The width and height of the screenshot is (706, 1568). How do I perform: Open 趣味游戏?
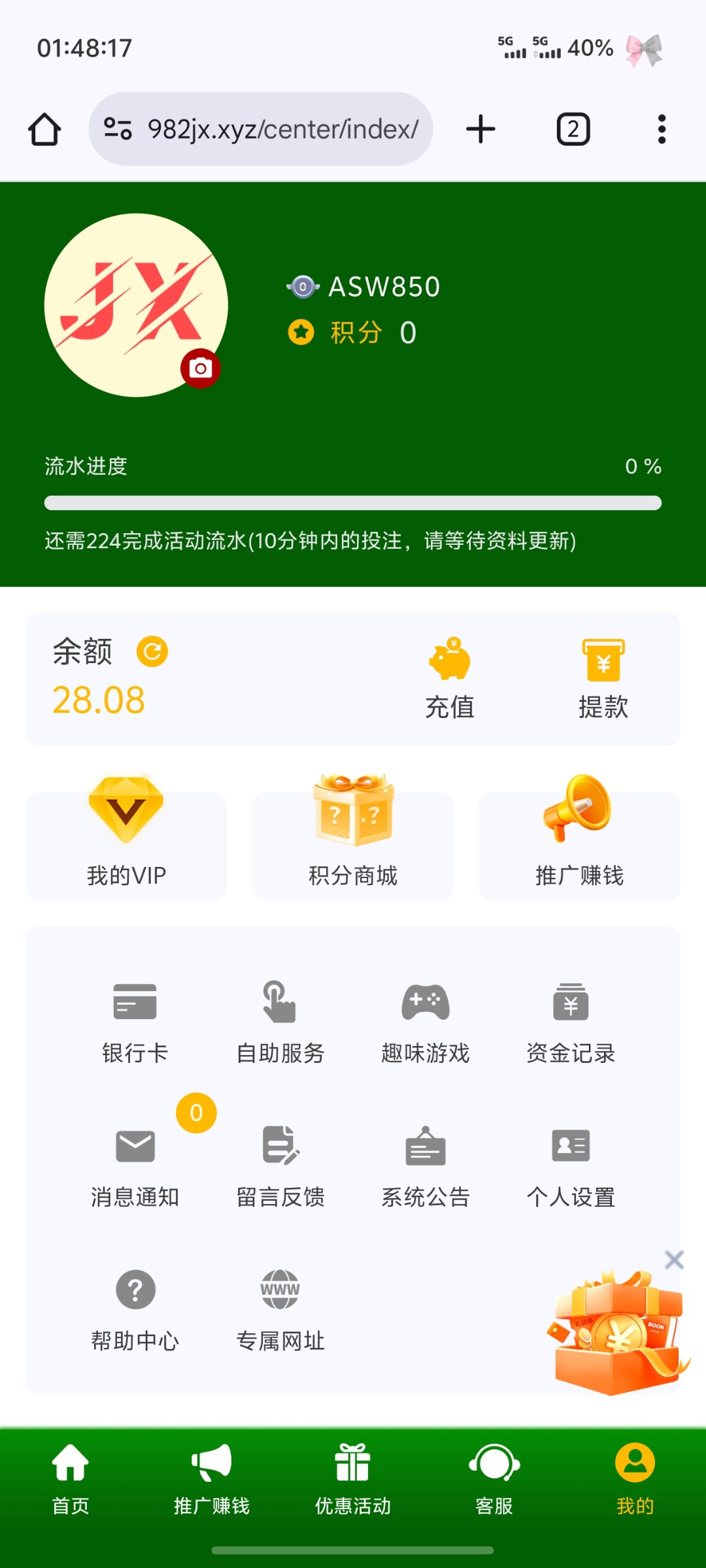426,1022
